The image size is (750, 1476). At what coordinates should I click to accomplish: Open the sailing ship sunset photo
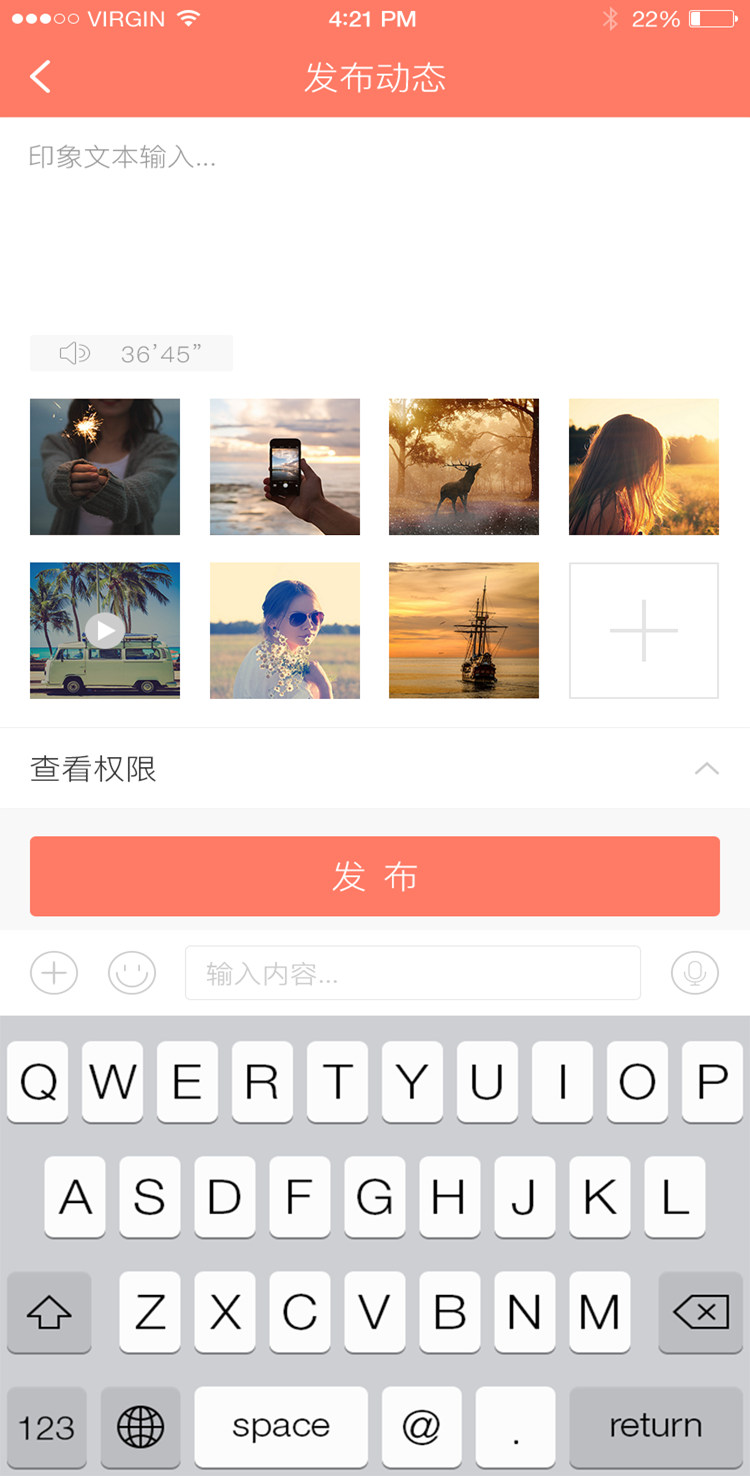464,630
